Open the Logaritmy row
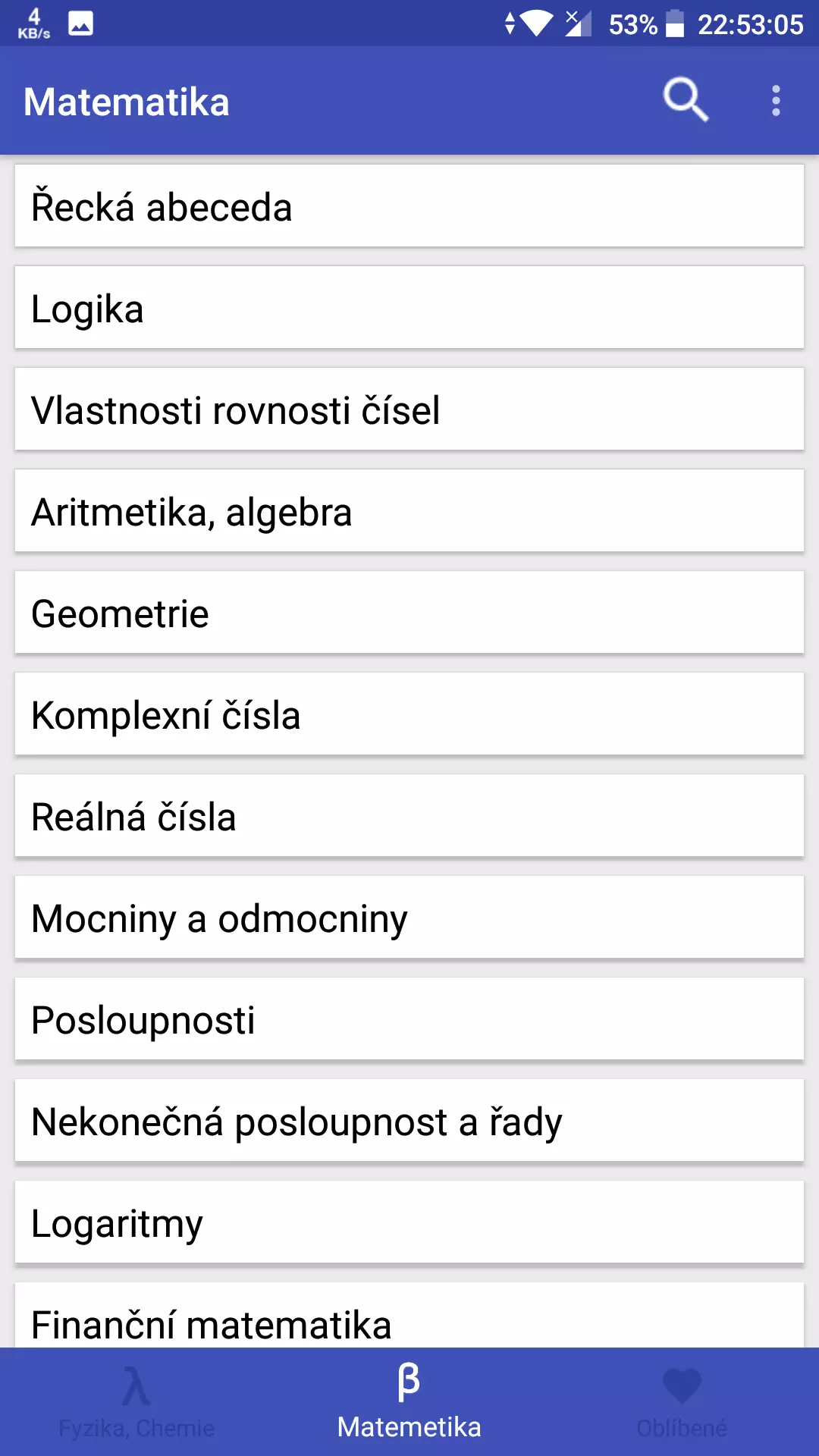This screenshot has width=819, height=1456. (x=409, y=1222)
